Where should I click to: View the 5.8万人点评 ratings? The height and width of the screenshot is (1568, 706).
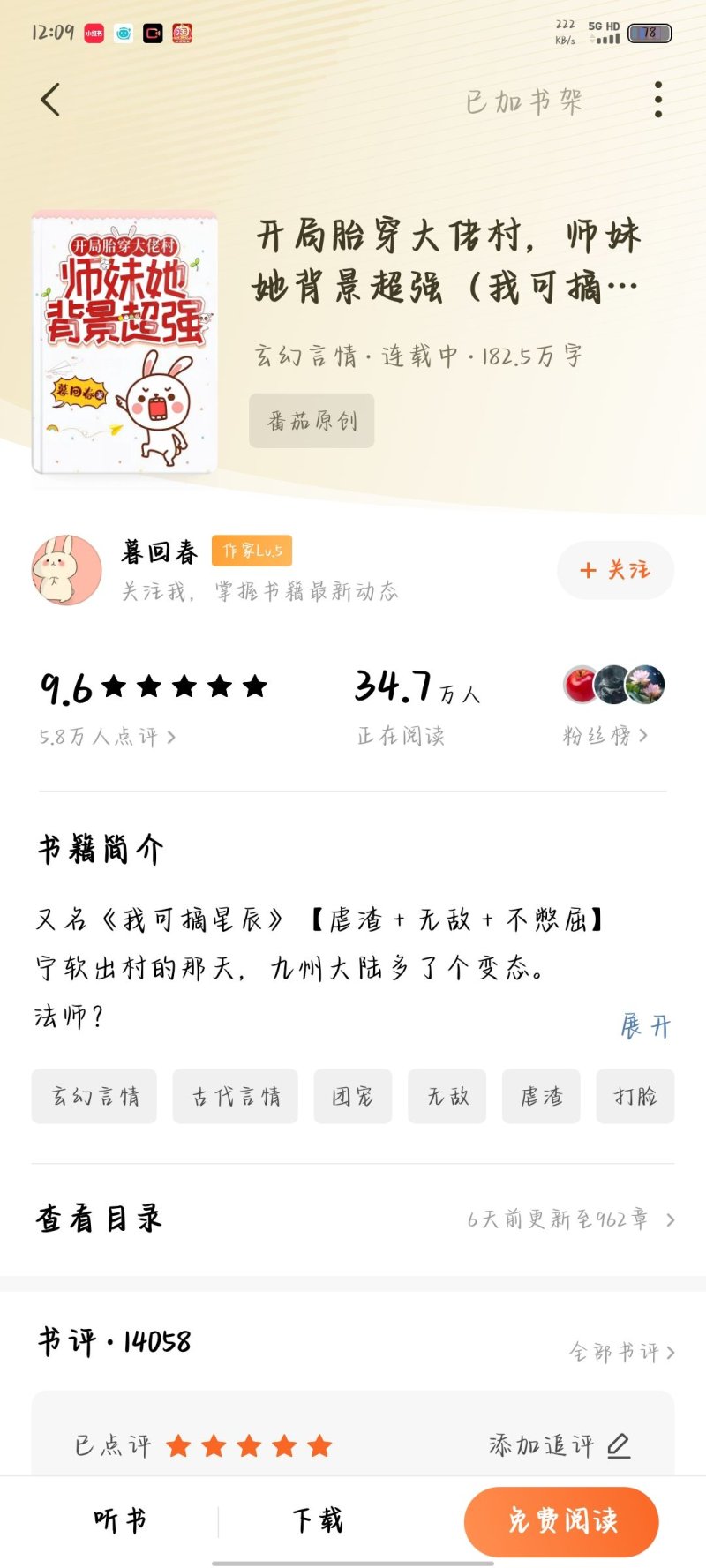tap(107, 737)
